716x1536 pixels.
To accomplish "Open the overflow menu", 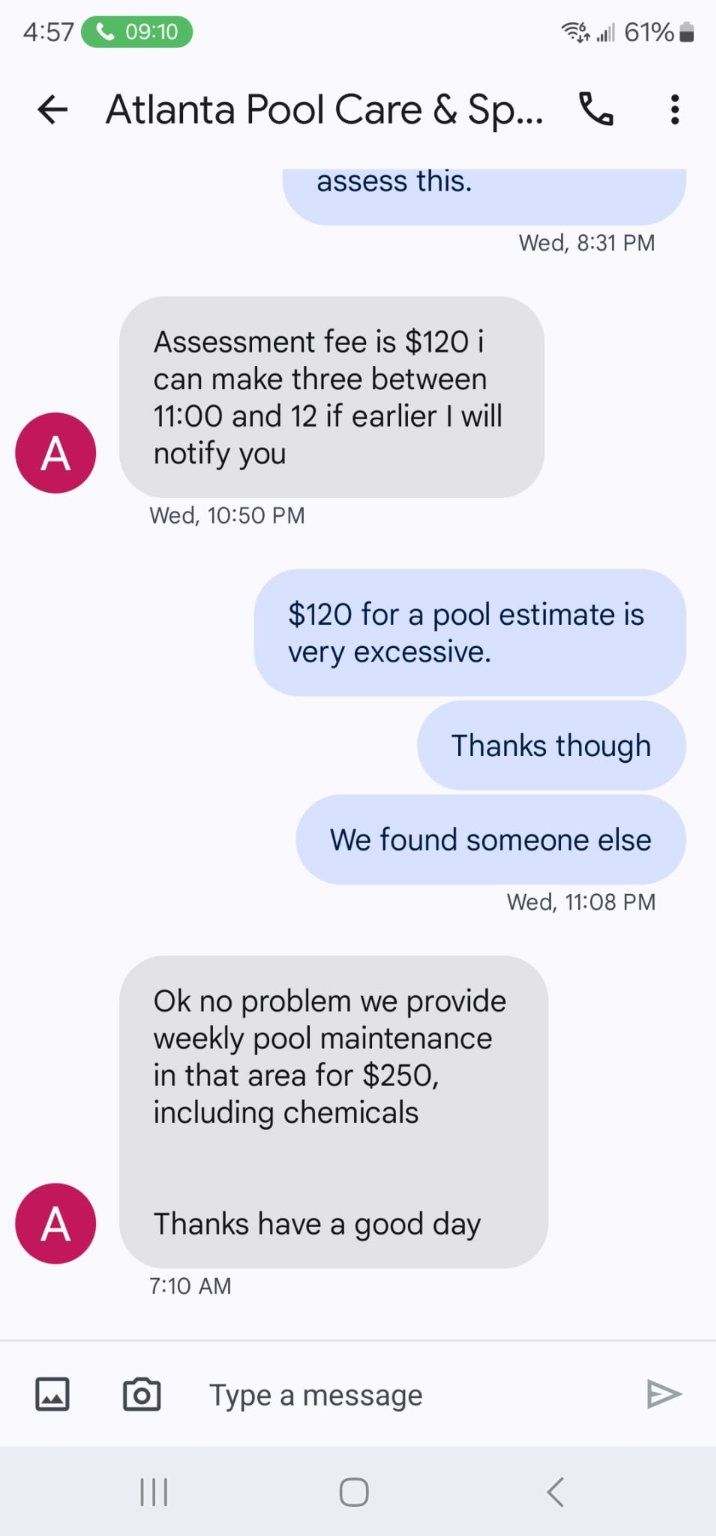I will [x=675, y=110].
